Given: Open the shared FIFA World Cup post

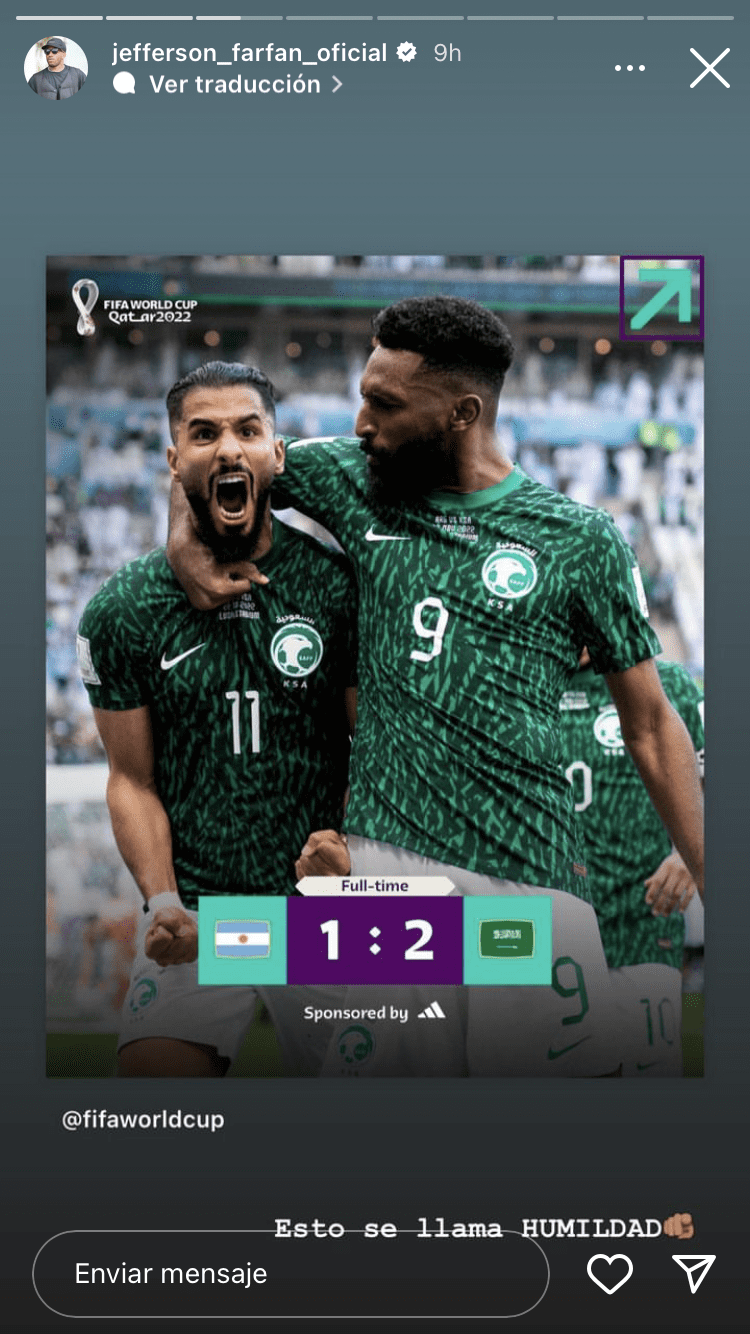Looking at the screenshot, I should coord(374,665).
